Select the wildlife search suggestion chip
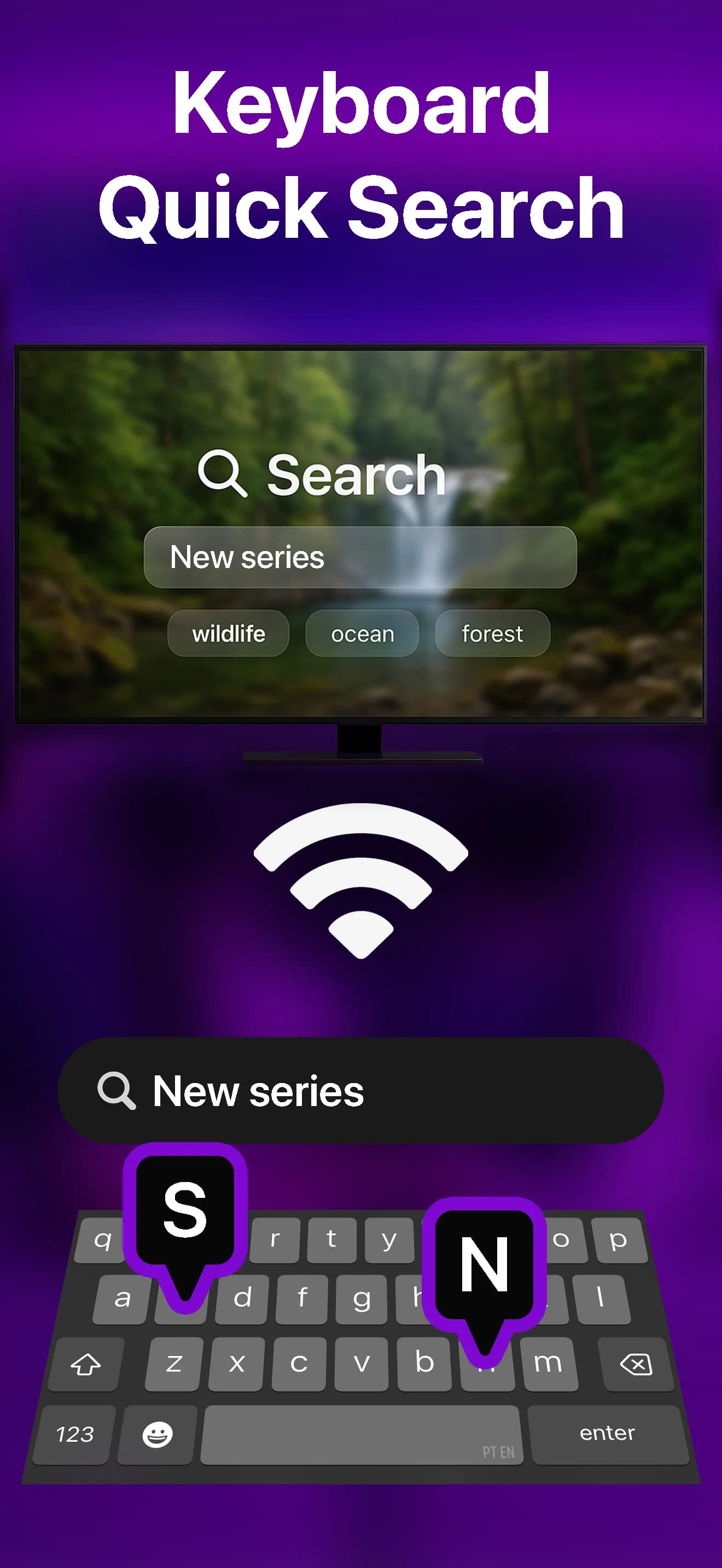This screenshot has width=722, height=1568. click(x=228, y=633)
